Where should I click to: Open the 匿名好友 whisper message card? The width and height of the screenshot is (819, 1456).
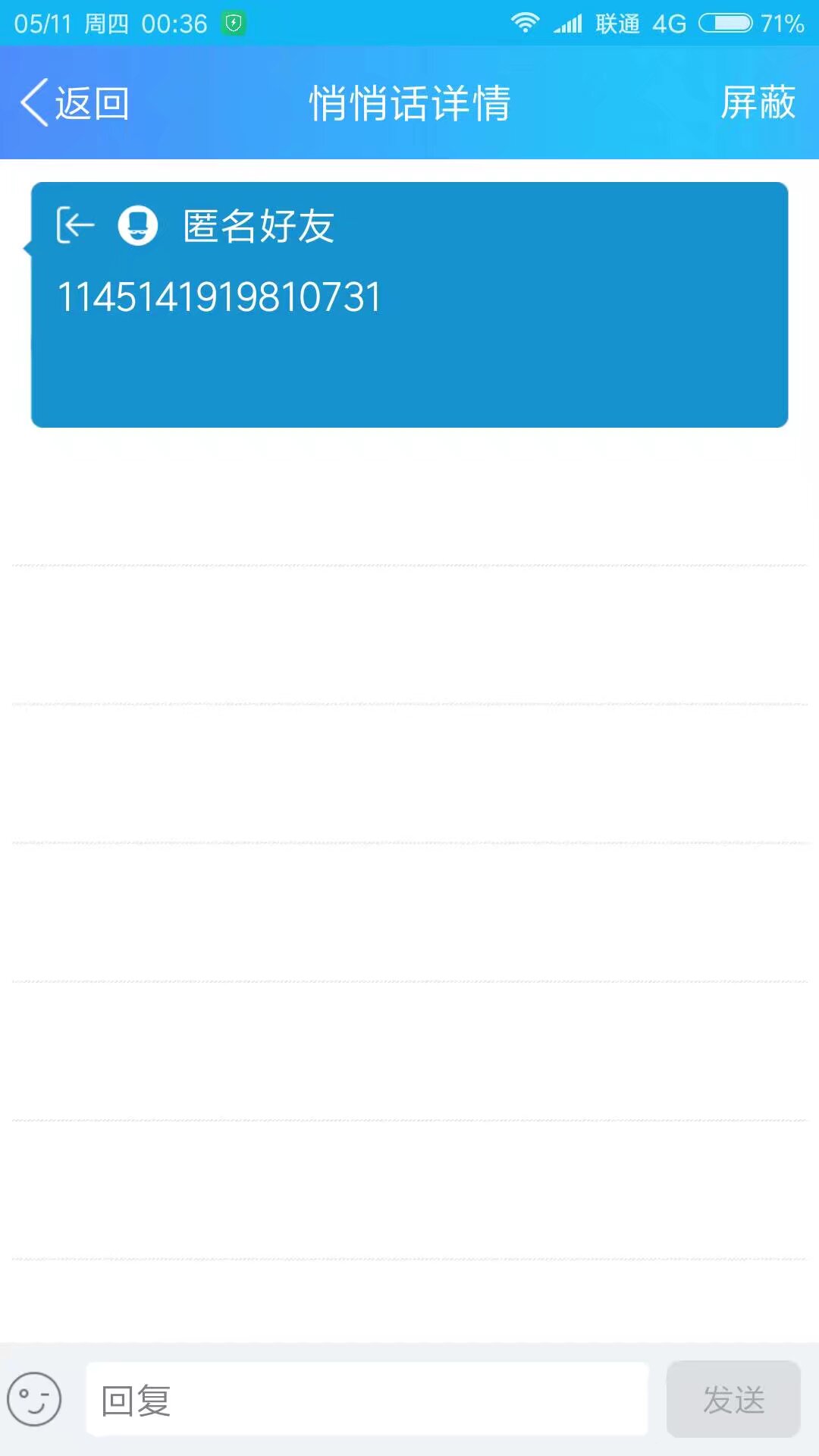(x=409, y=305)
